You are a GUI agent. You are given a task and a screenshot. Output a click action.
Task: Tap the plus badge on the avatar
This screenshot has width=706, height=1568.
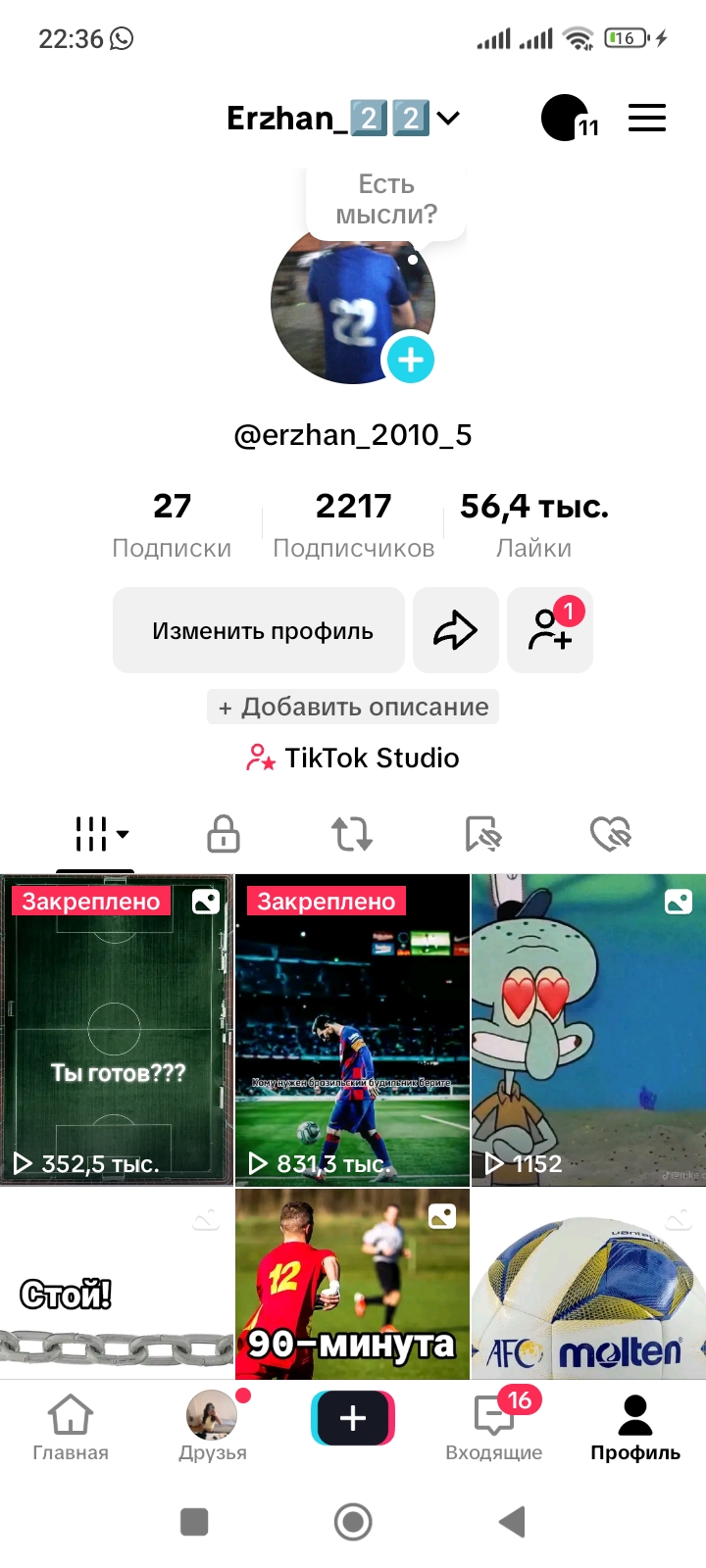click(411, 360)
